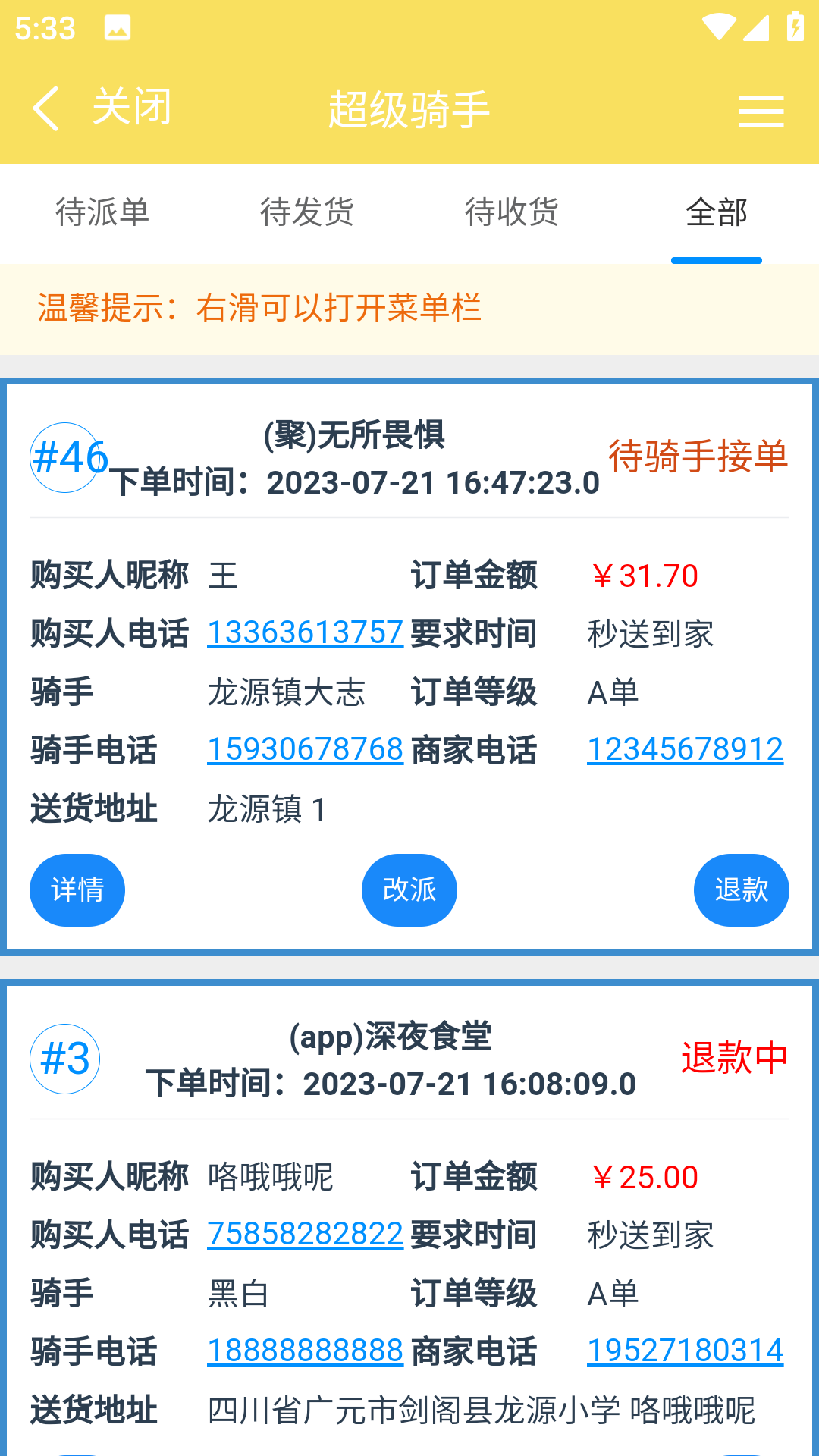Switch to the 待派单 tab
The image size is (819, 1456).
coord(102,212)
